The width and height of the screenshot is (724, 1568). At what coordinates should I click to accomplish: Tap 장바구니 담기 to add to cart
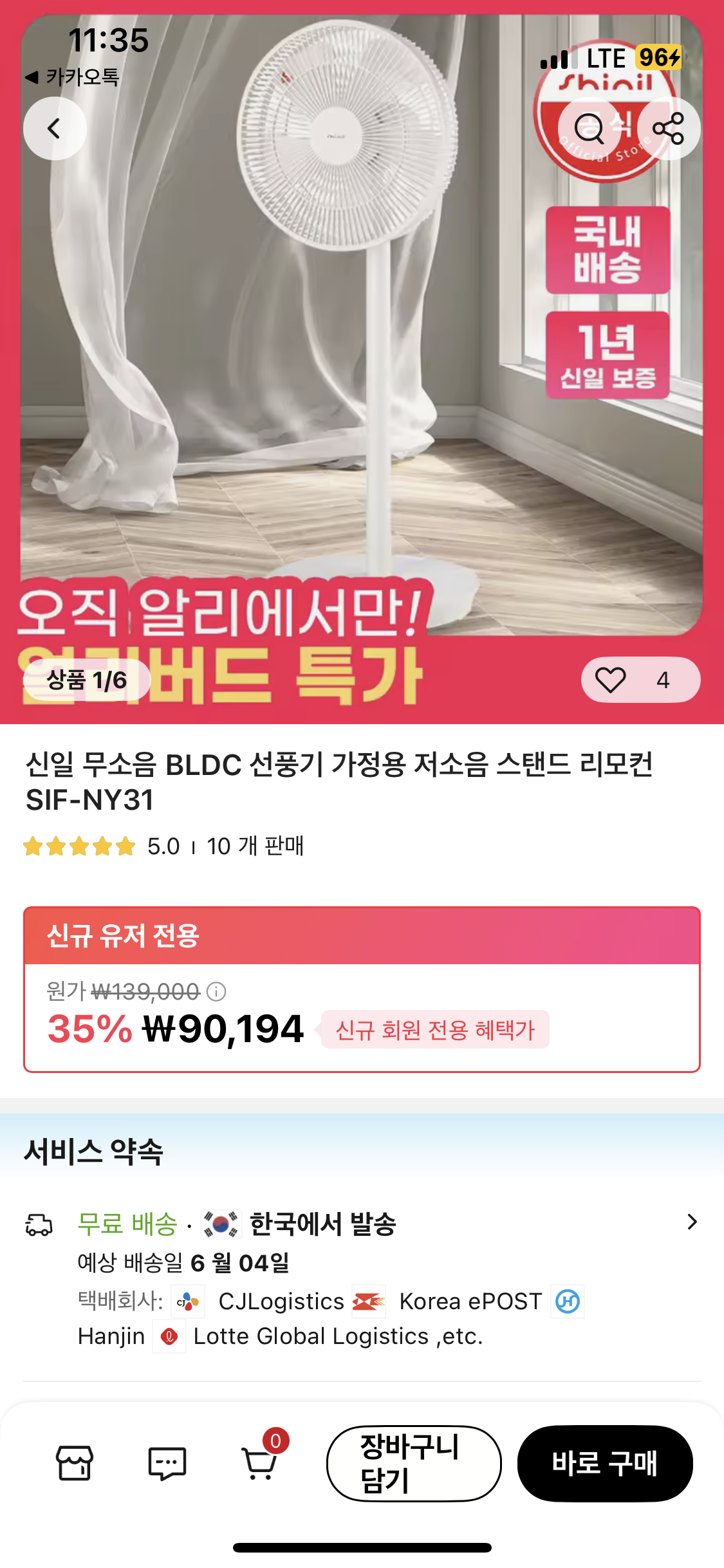pyautogui.click(x=413, y=1463)
